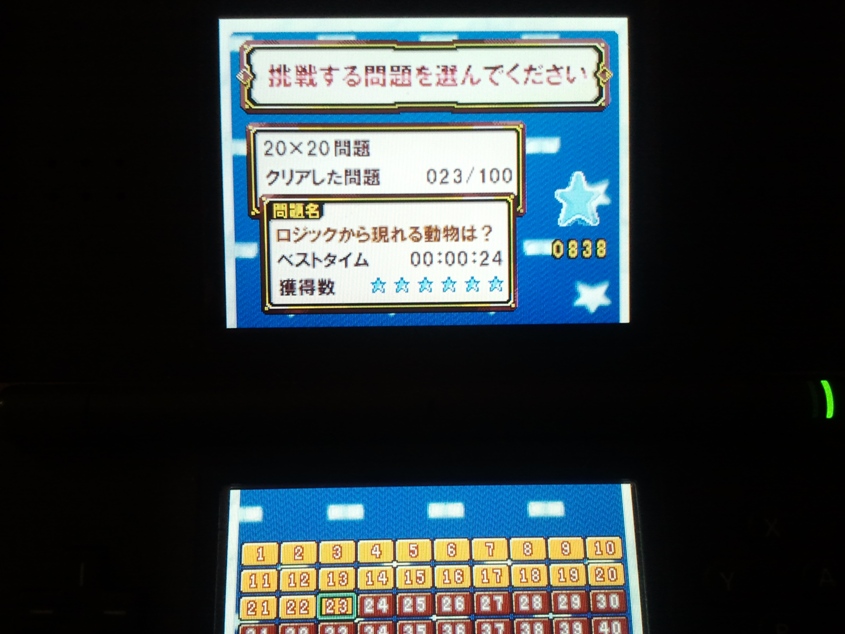
Task: Select puzzle number 30
Action: pos(606,602)
